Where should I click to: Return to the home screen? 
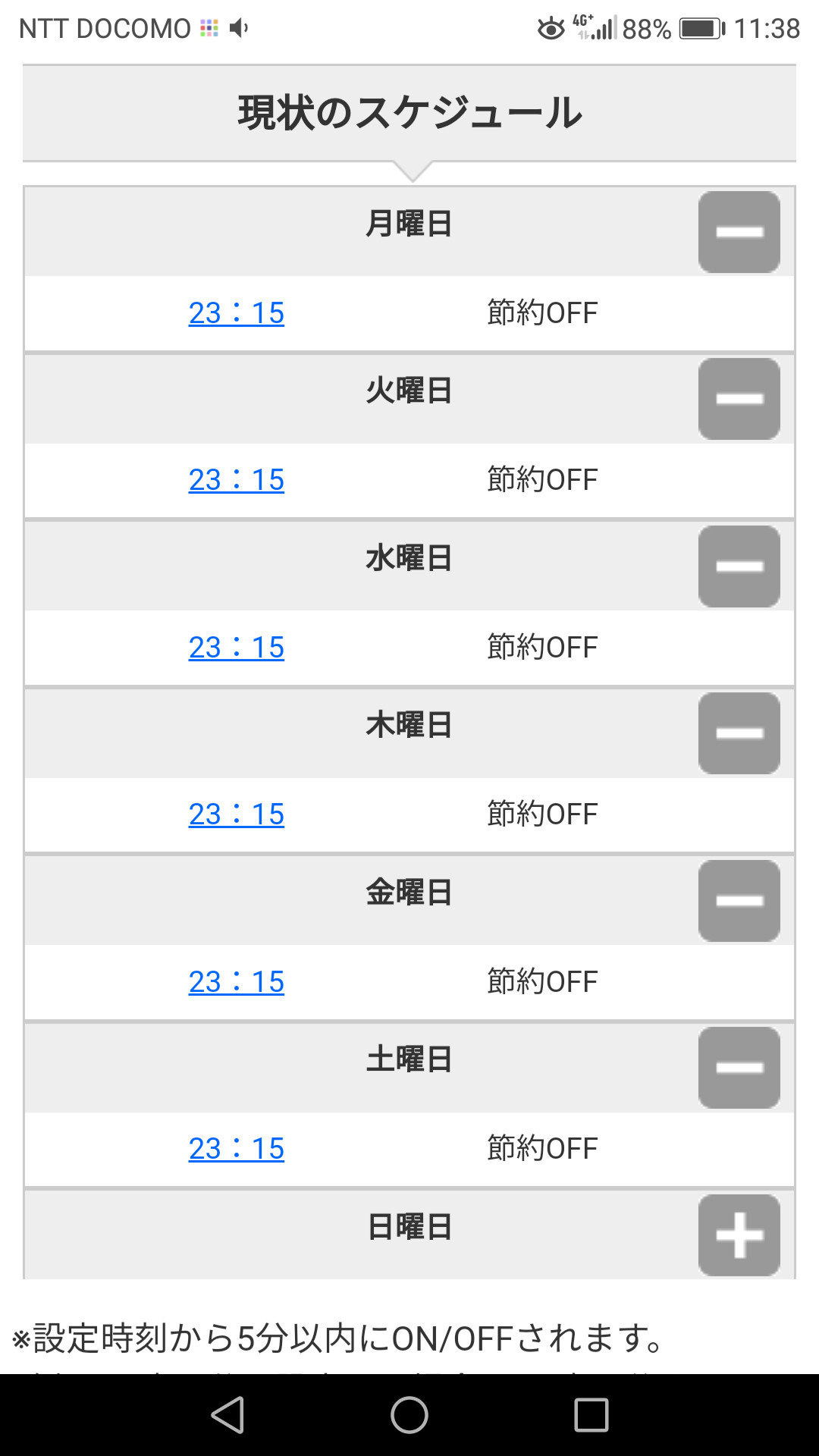[x=409, y=1415]
